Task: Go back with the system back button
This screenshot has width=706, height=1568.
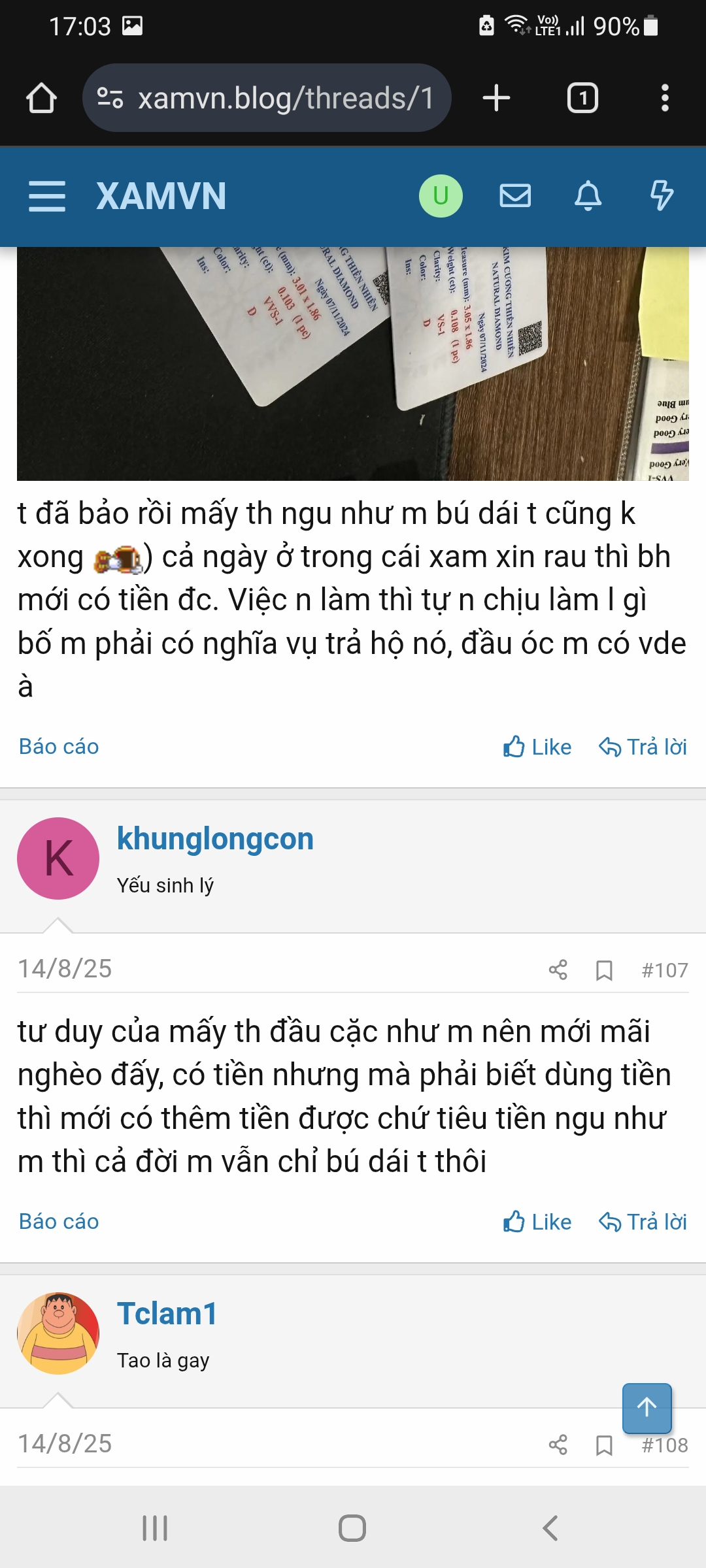Action: coord(550,1528)
